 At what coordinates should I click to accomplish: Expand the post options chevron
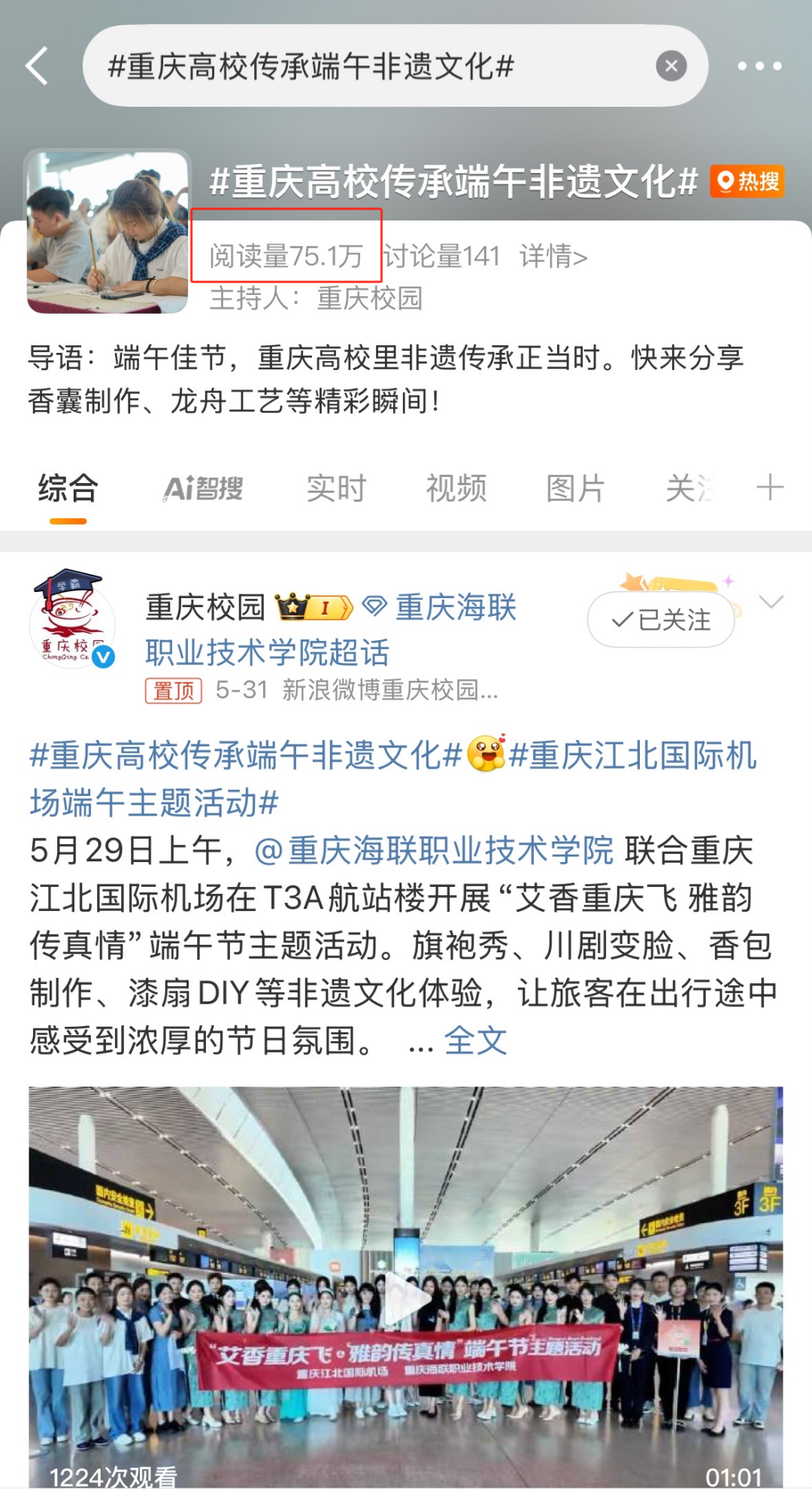click(x=771, y=602)
